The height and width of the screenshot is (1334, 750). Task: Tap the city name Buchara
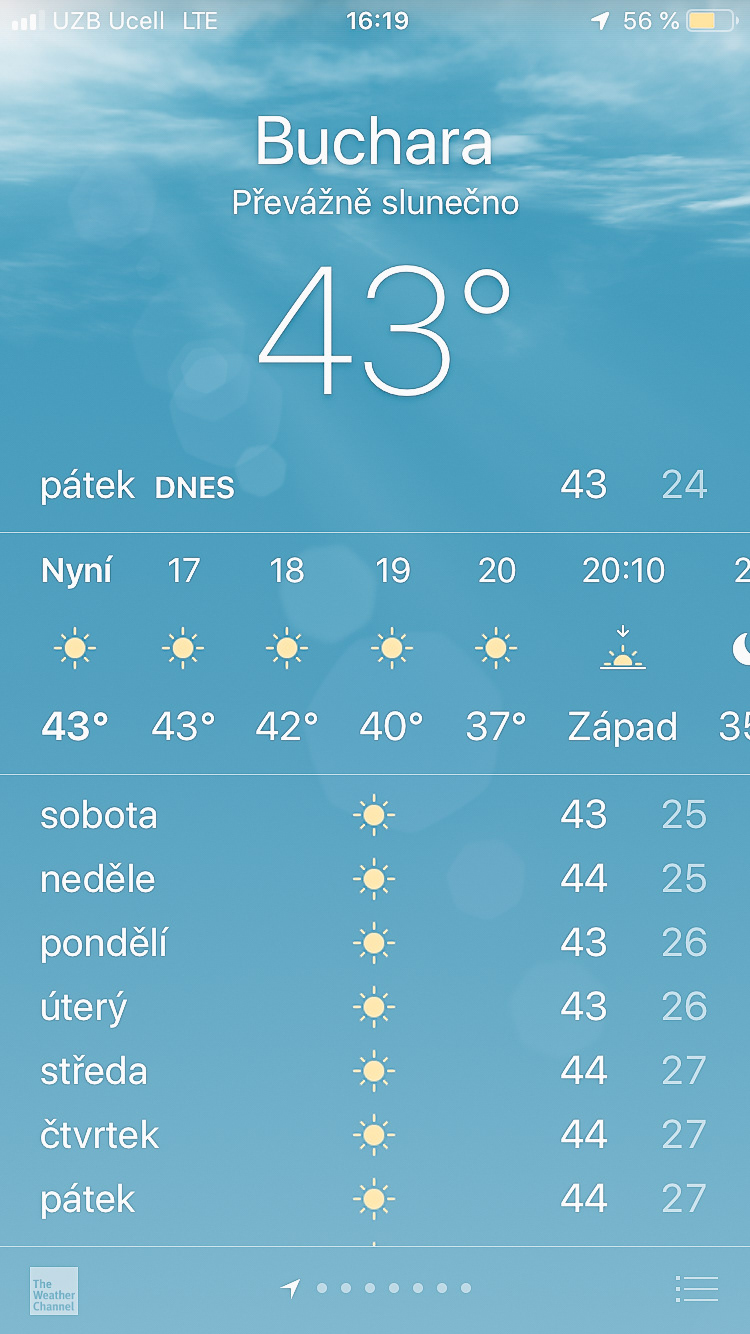click(375, 142)
